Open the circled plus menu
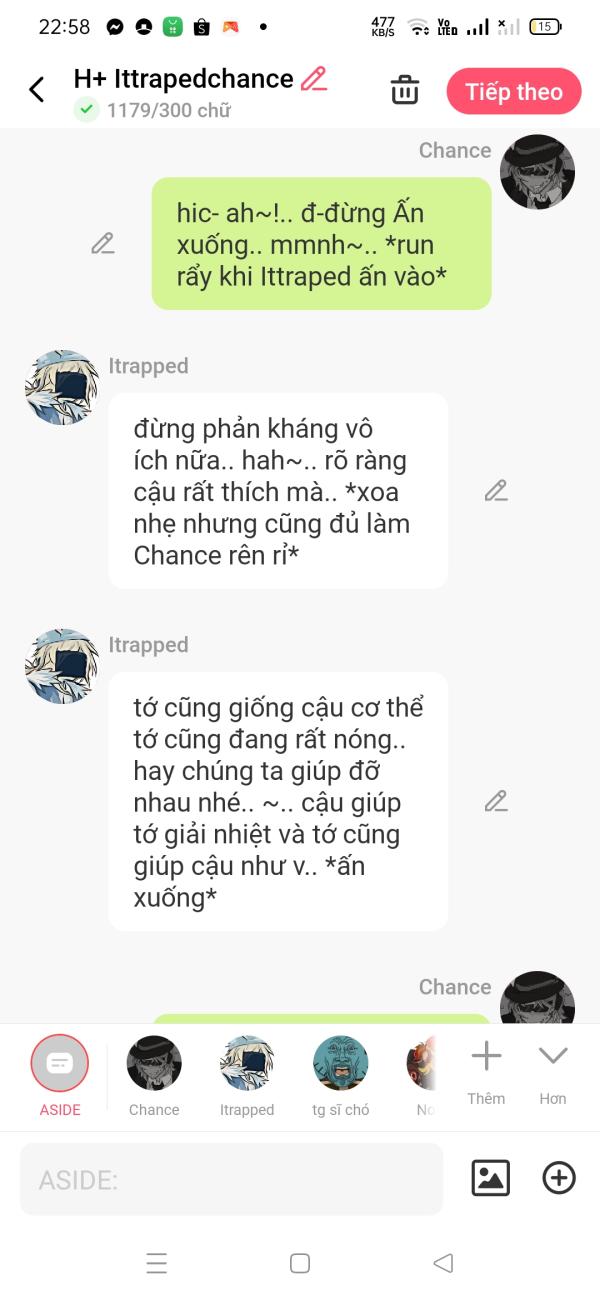This screenshot has width=600, height=1300. pyautogui.click(x=559, y=1178)
